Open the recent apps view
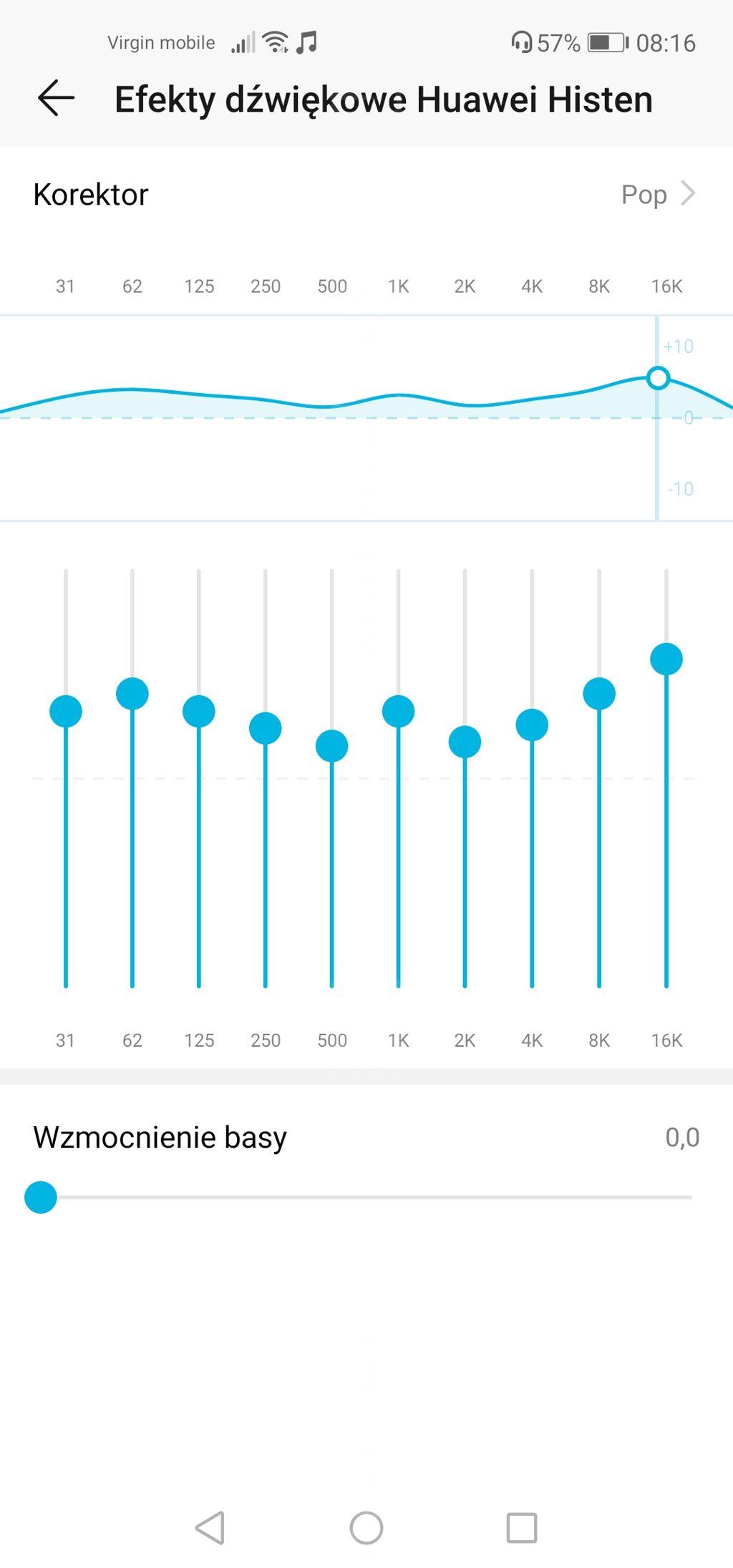Viewport: 733px width, 1568px height. 522,1528
